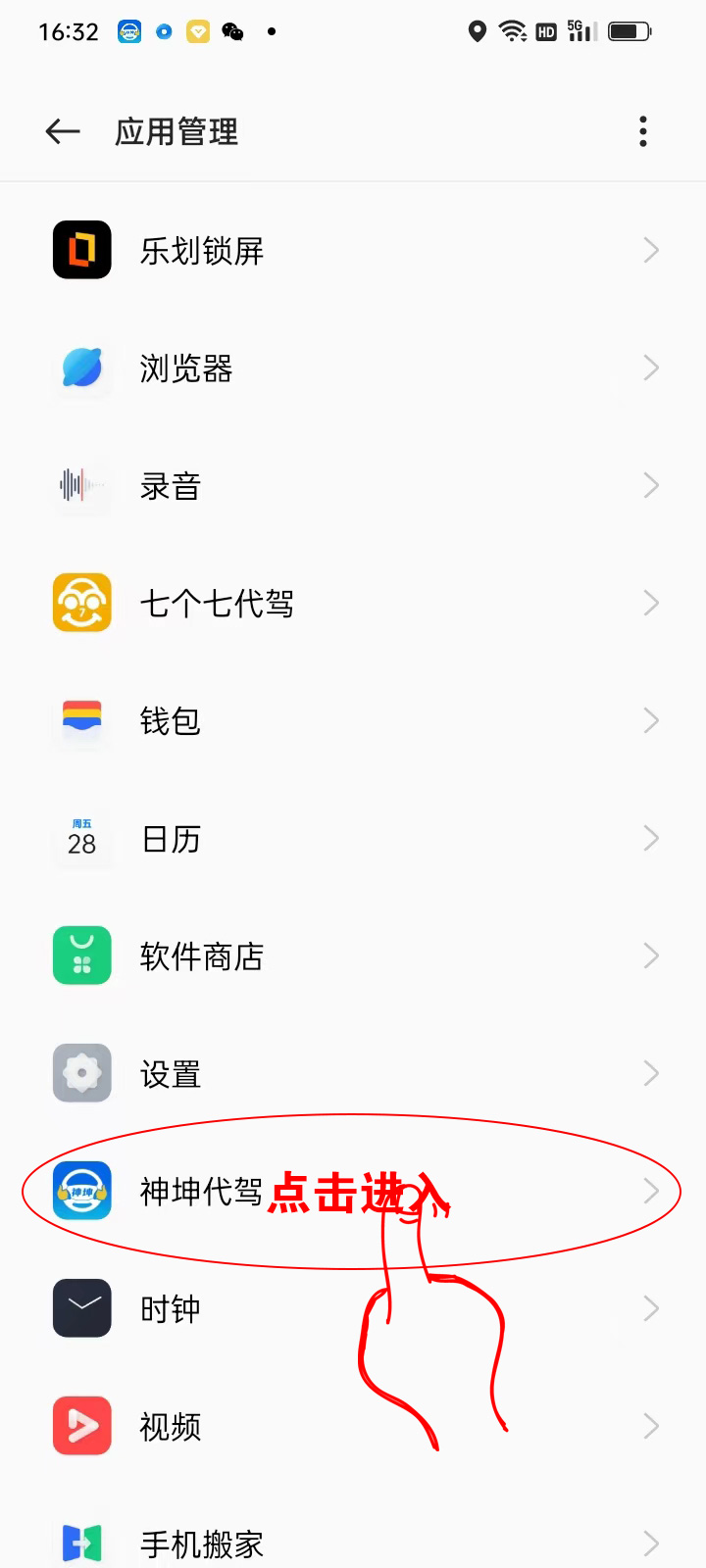
Task: Select the 录音 app row
Action: 353,486
